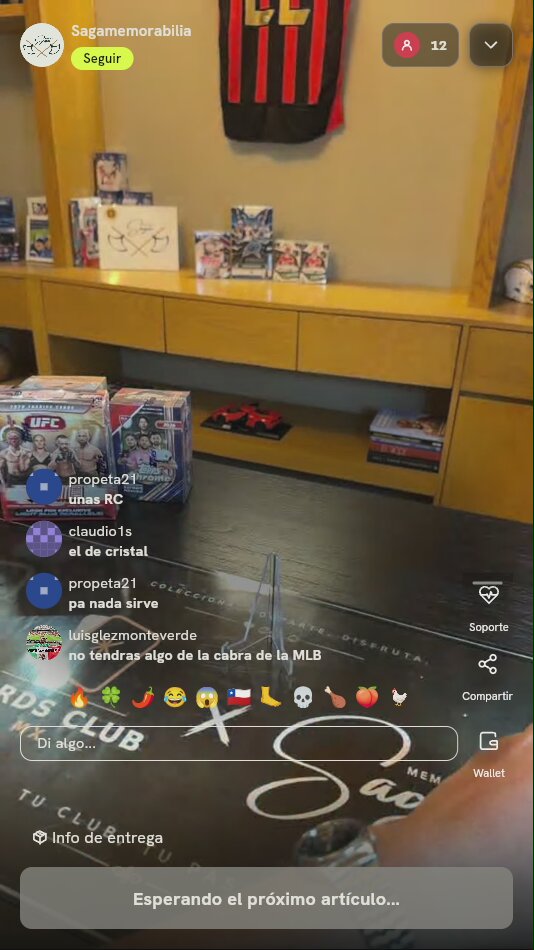Image resolution: width=534 pixels, height=950 pixels.
Task: Open Soporte help option
Action: pos(489,606)
